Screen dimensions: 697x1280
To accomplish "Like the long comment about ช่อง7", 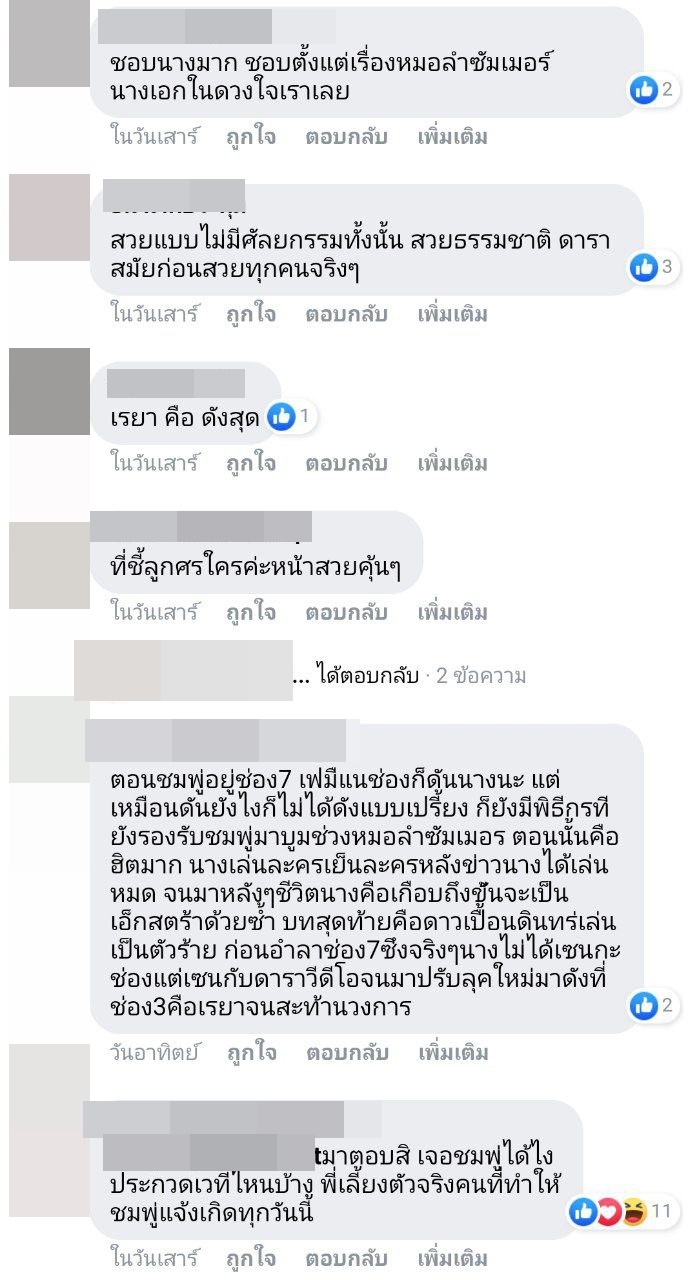I will tap(251, 1053).
